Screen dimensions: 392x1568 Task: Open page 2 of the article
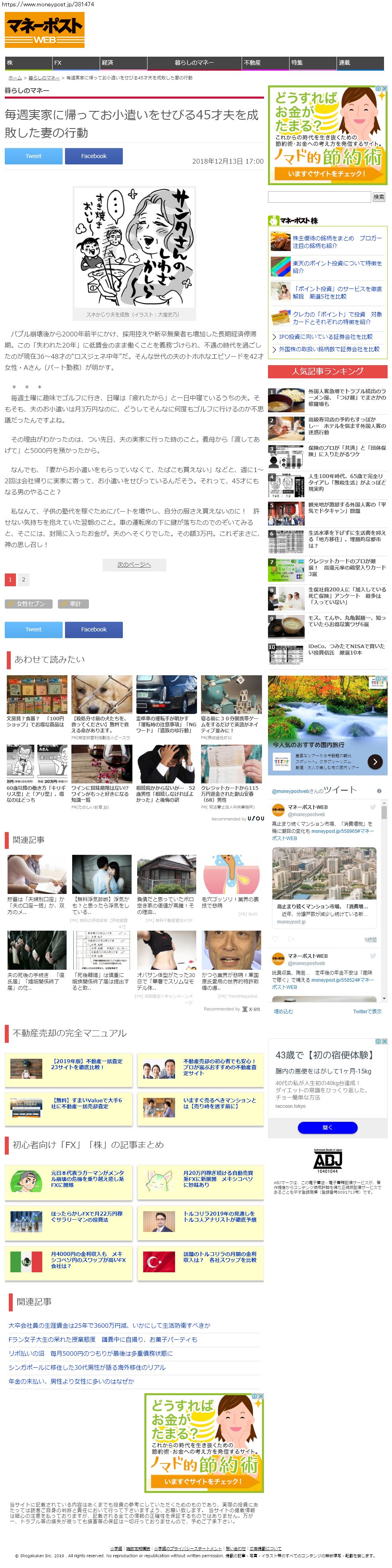pyautogui.click(x=24, y=579)
